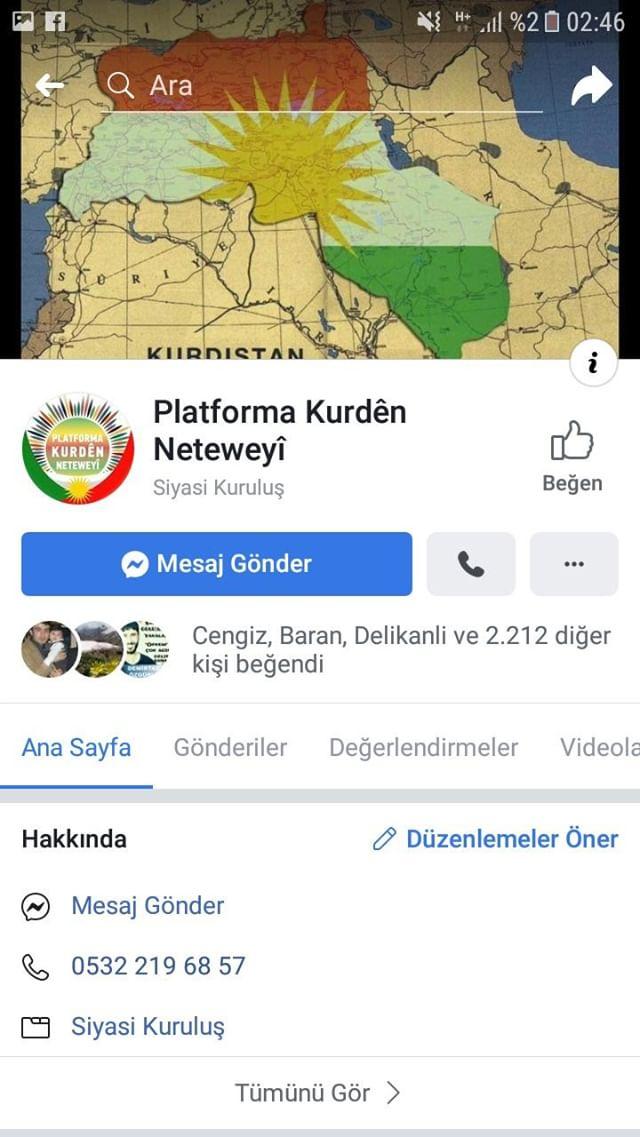Open the Siyasi Kuruluş category row
The width and height of the screenshot is (640, 1137).
(147, 1027)
